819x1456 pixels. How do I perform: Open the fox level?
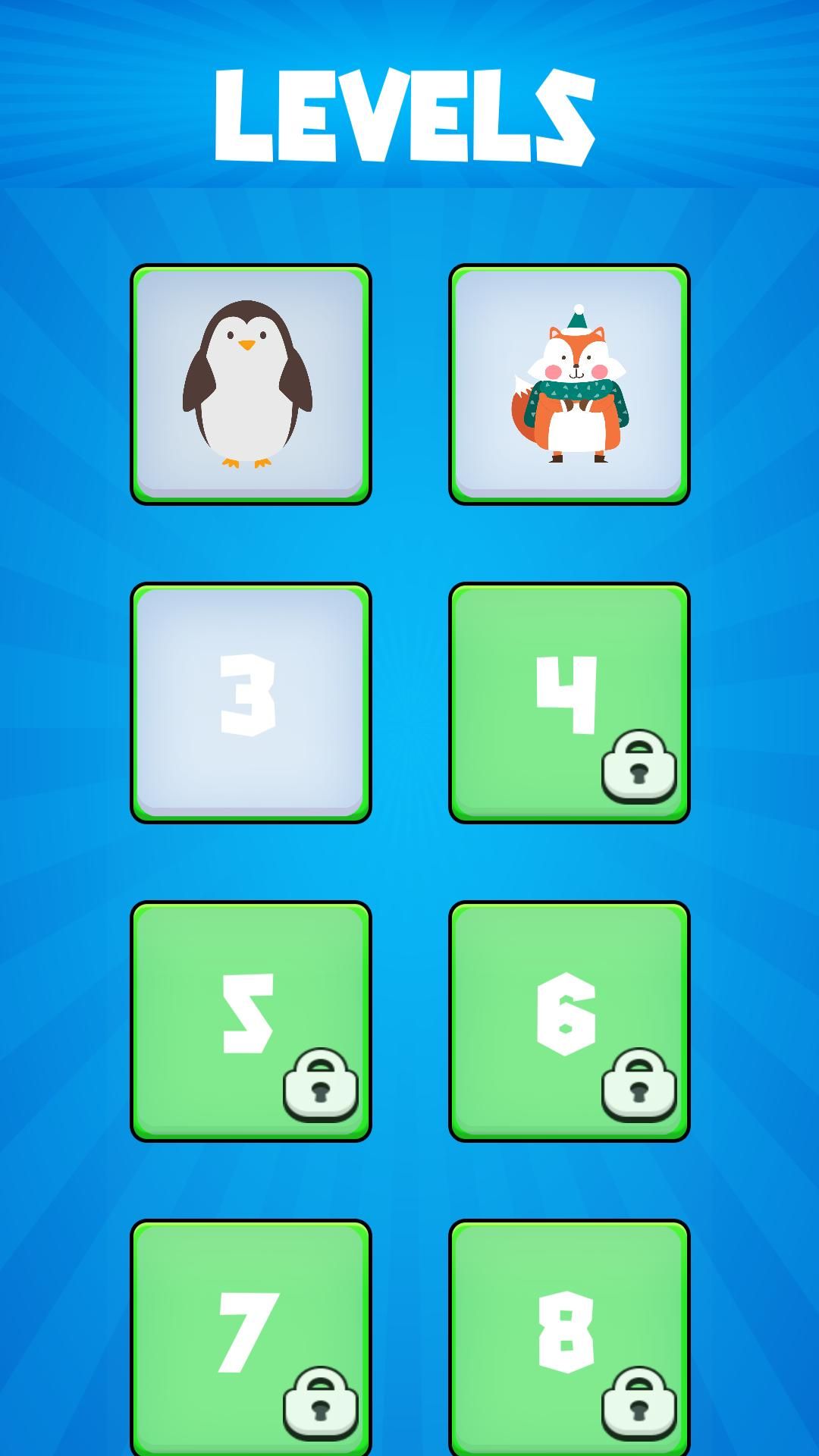click(569, 384)
